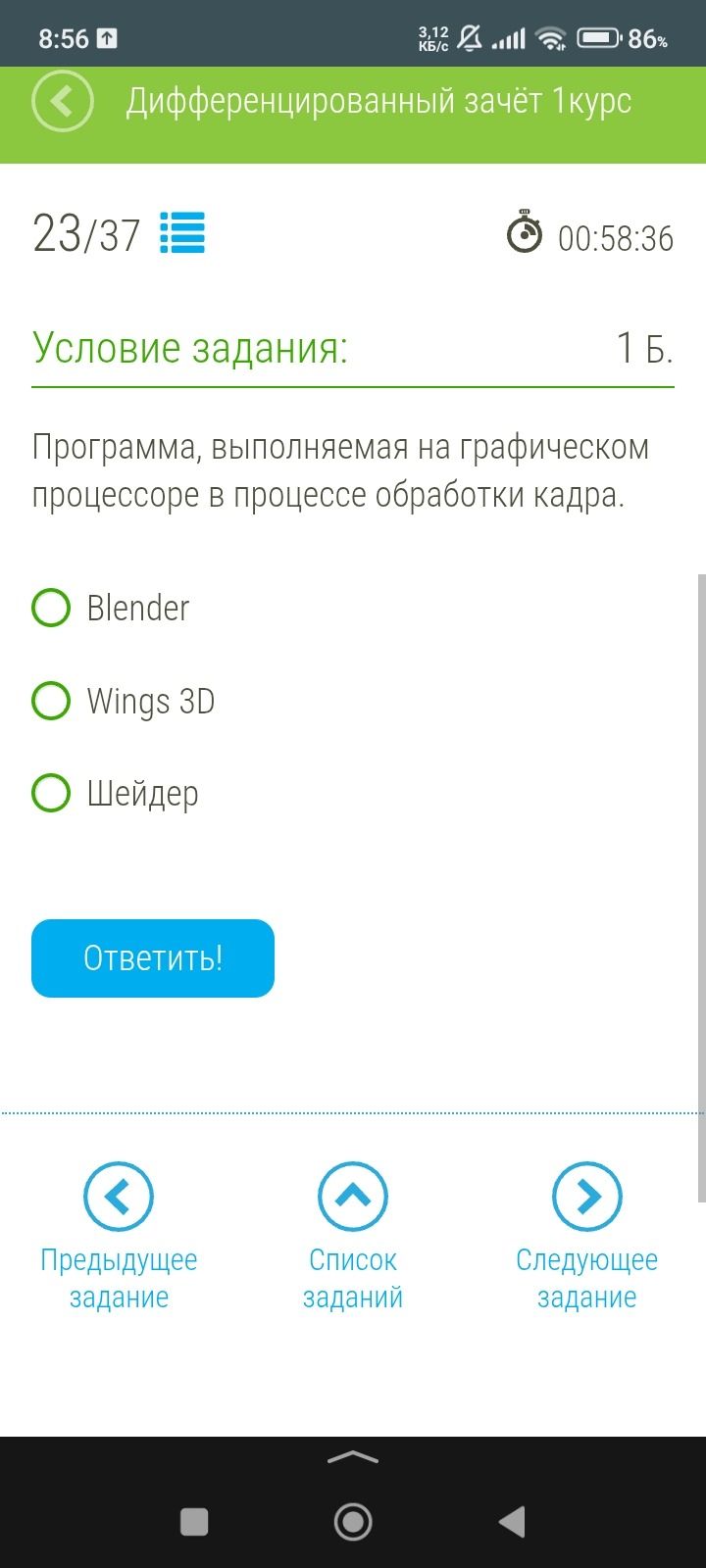Open the task list icon beside 23/37
The image size is (706, 1568).
tap(182, 233)
